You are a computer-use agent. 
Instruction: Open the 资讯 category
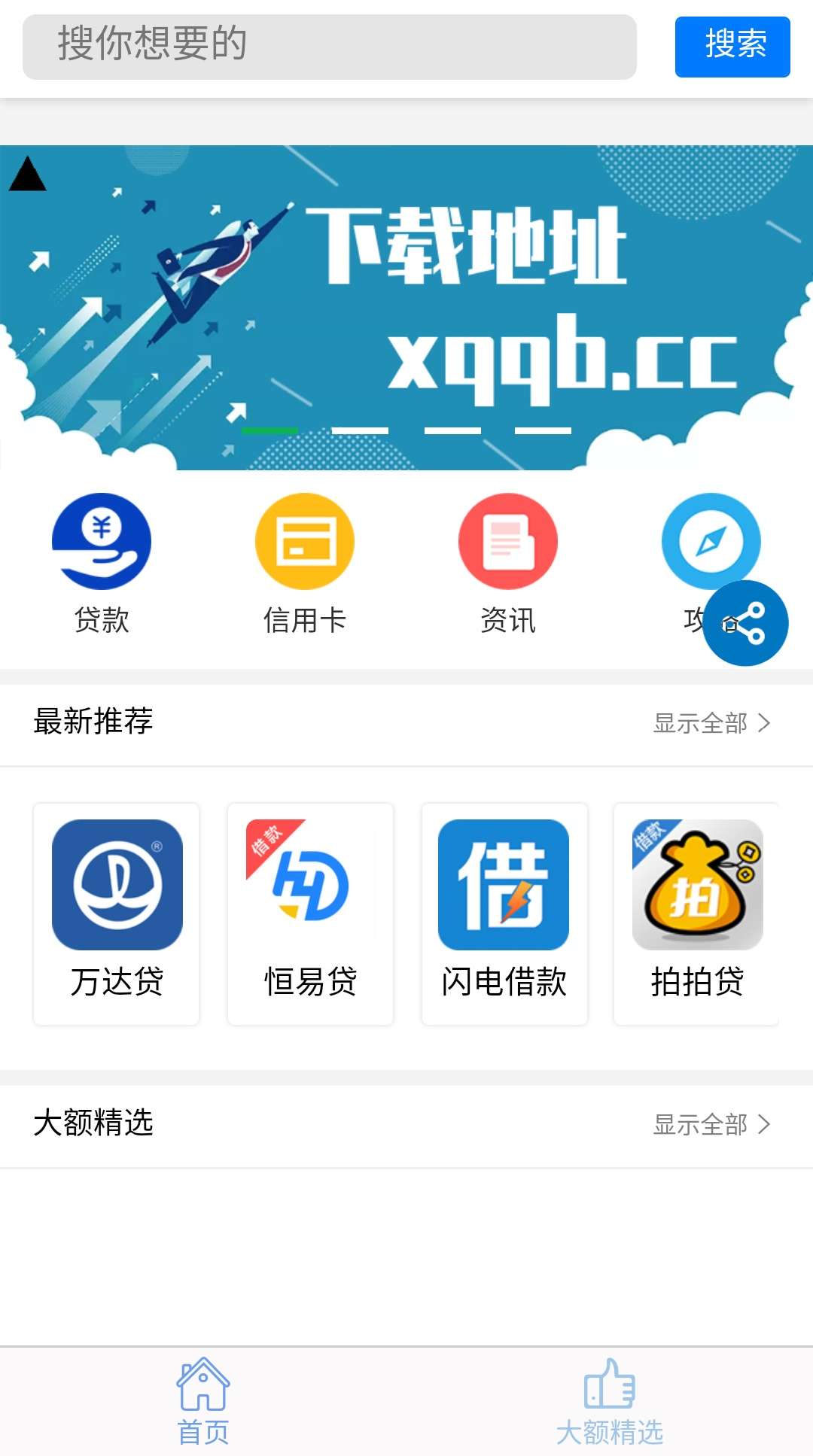point(508,564)
